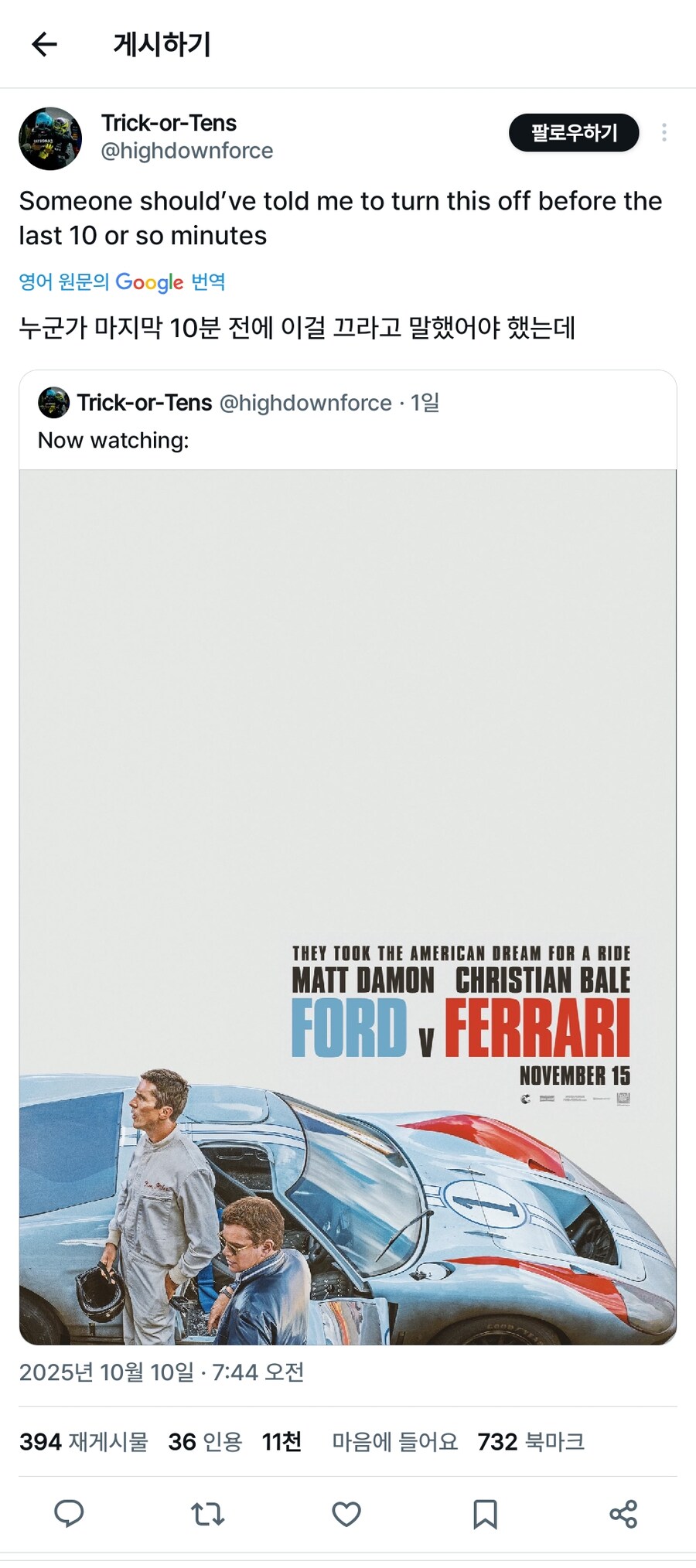View the 36 인용 quotes list

click(205, 1441)
